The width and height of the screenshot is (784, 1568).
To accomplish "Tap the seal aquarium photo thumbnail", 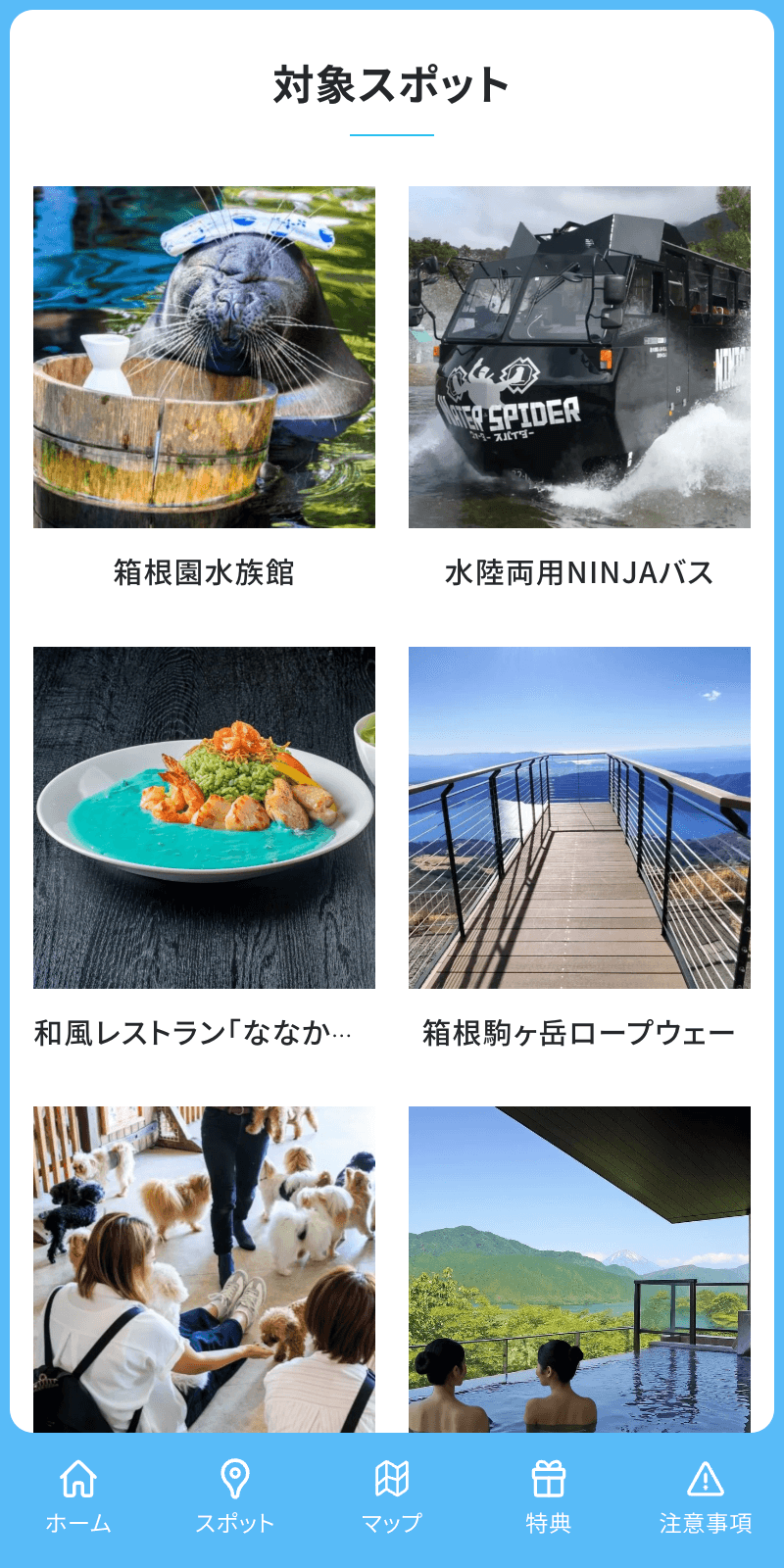I will tap(204, 359).
